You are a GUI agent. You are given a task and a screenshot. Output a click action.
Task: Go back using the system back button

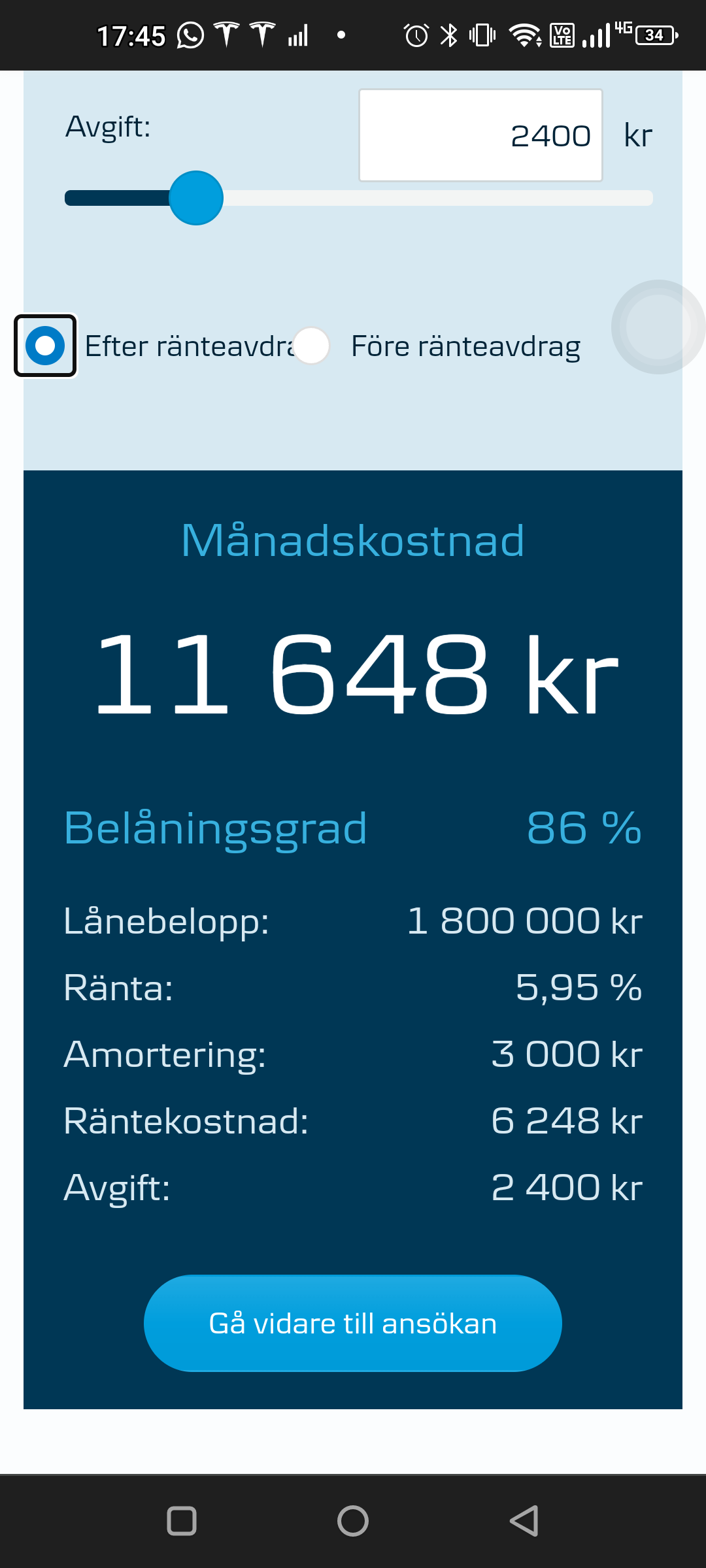click(x=524, y=1520)
